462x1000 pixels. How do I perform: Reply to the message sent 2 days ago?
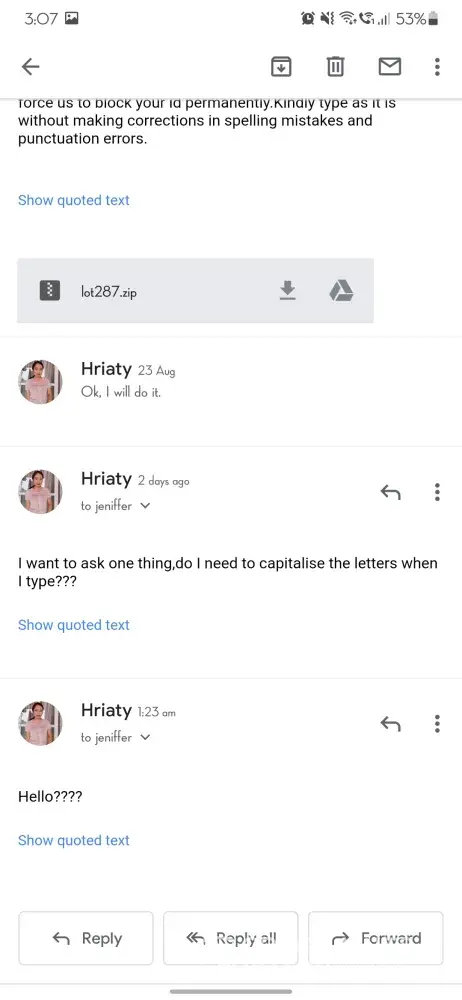[x=390, y=492]
